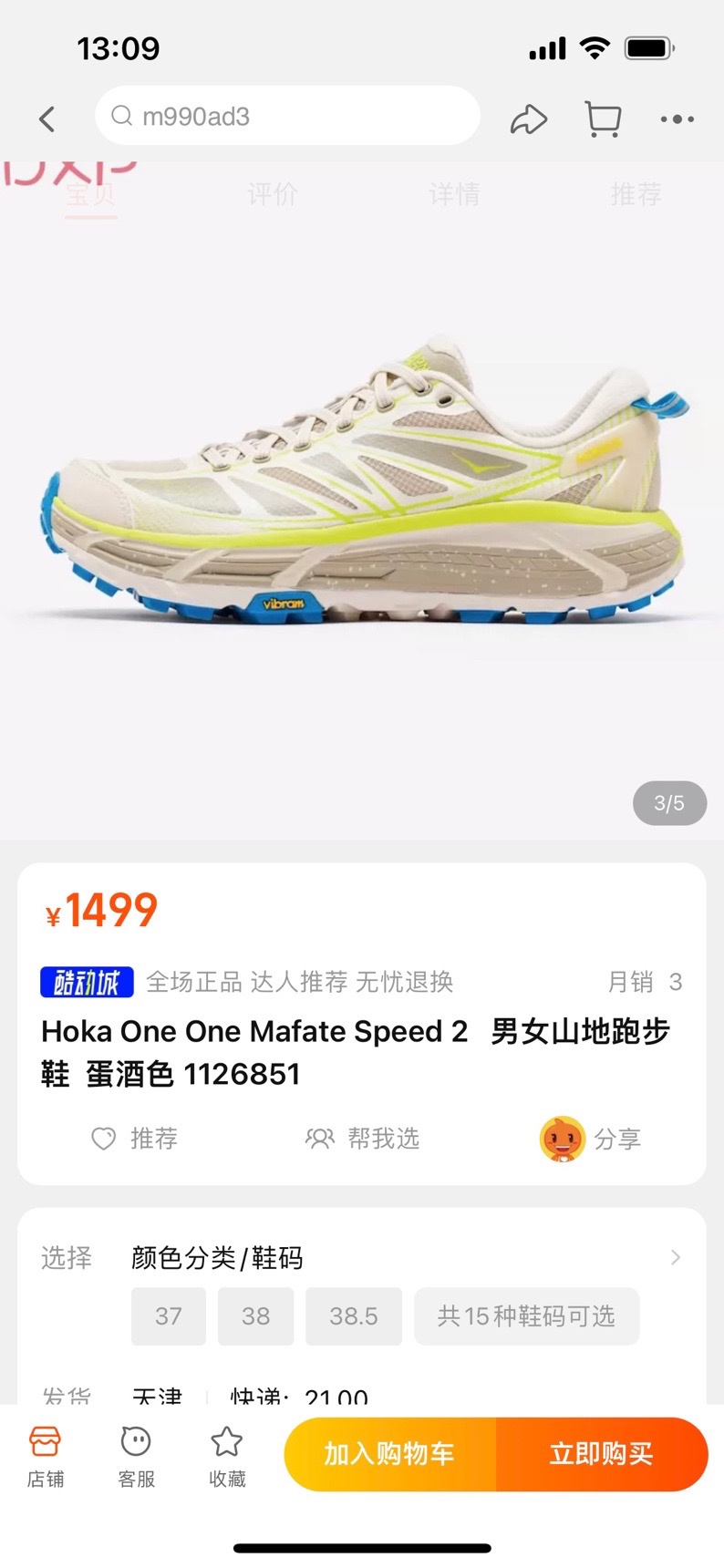Viewport: 724px width, 1568px height.
Task: Tap 帮我选 to ask for help
Action: coord(363,1139)
